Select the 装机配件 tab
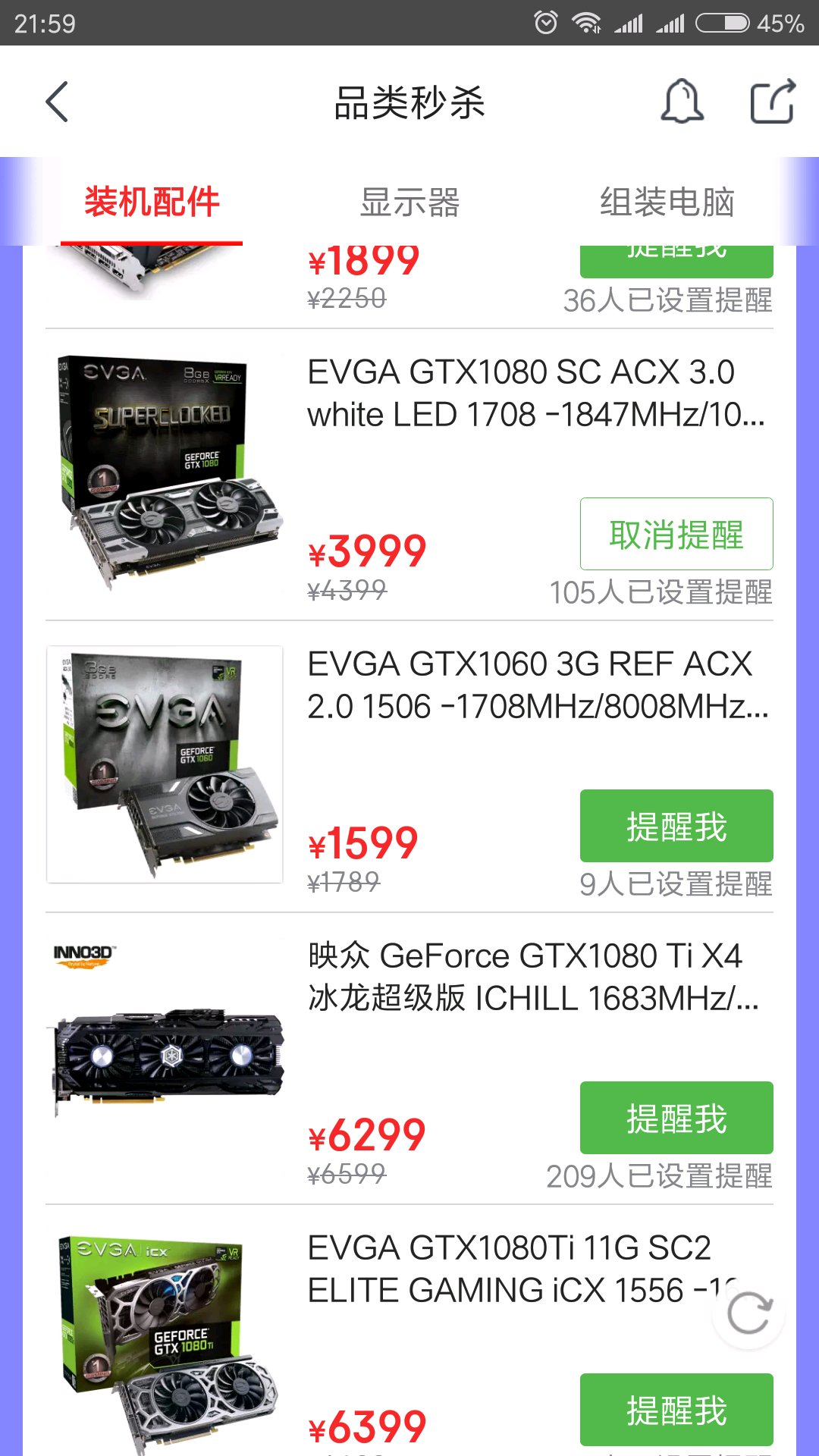819x1456 pixels. tap(152, 202)
